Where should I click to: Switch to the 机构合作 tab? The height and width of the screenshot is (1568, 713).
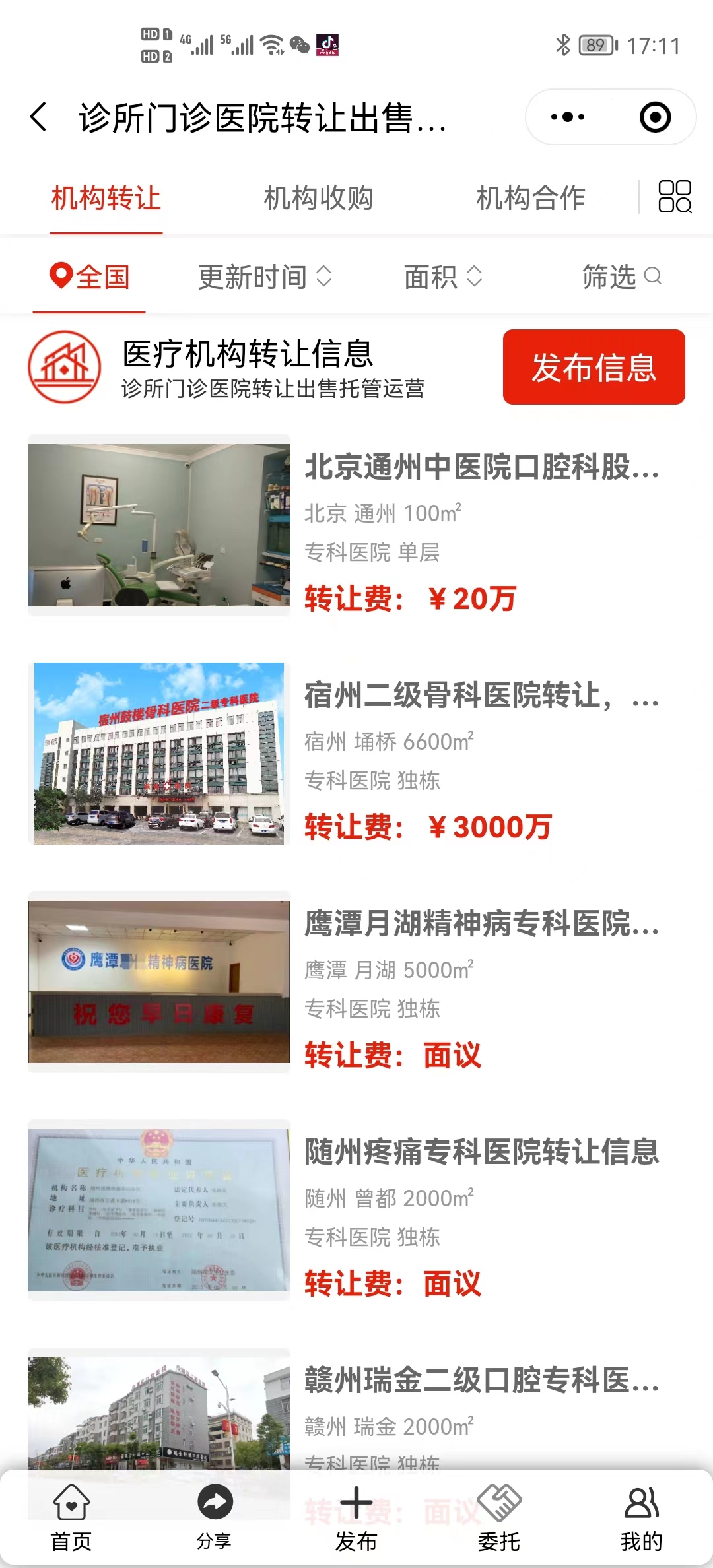531,198
